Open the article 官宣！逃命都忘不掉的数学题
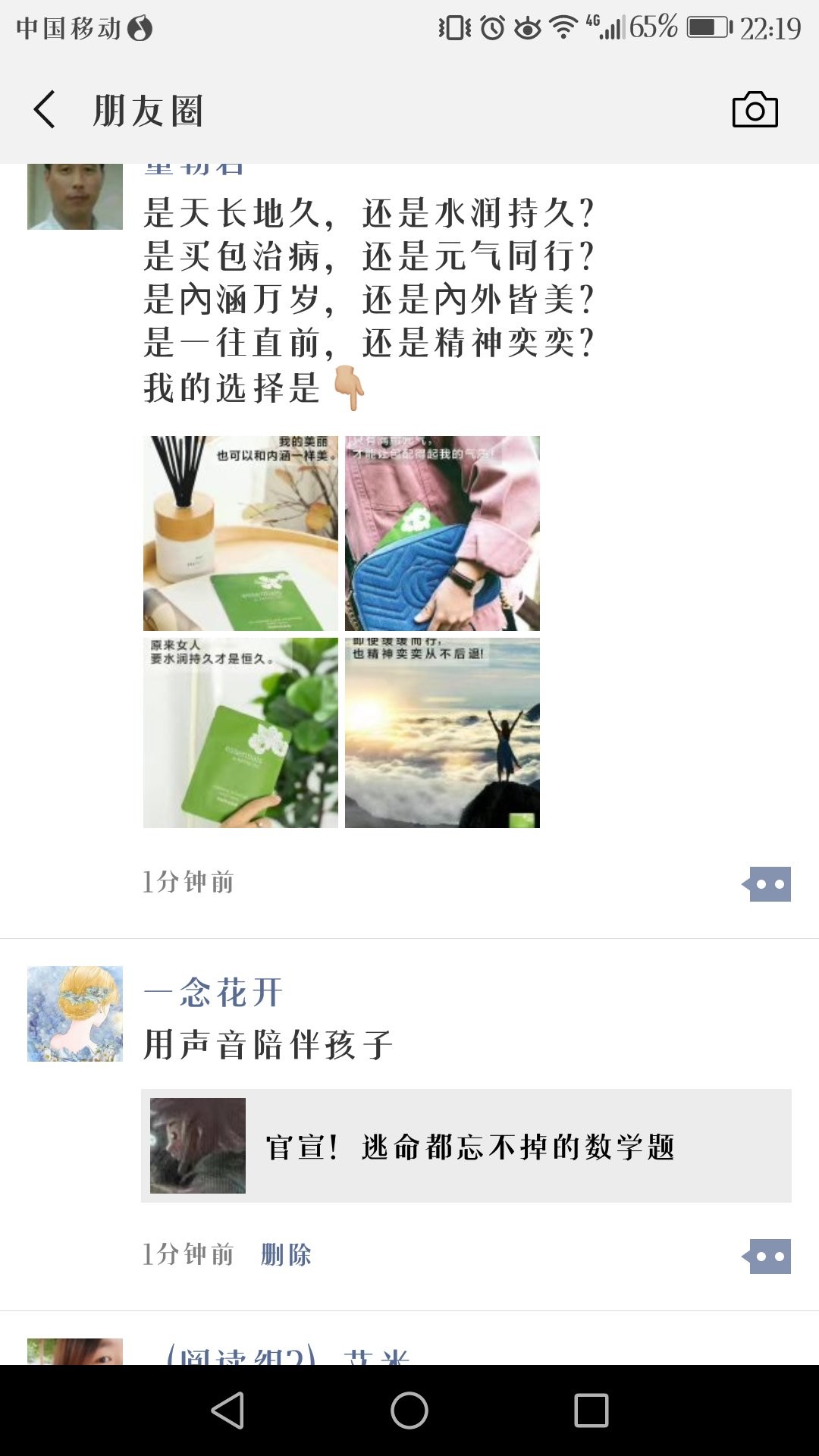This screenshot has height=1456, width=819. 466,1146
